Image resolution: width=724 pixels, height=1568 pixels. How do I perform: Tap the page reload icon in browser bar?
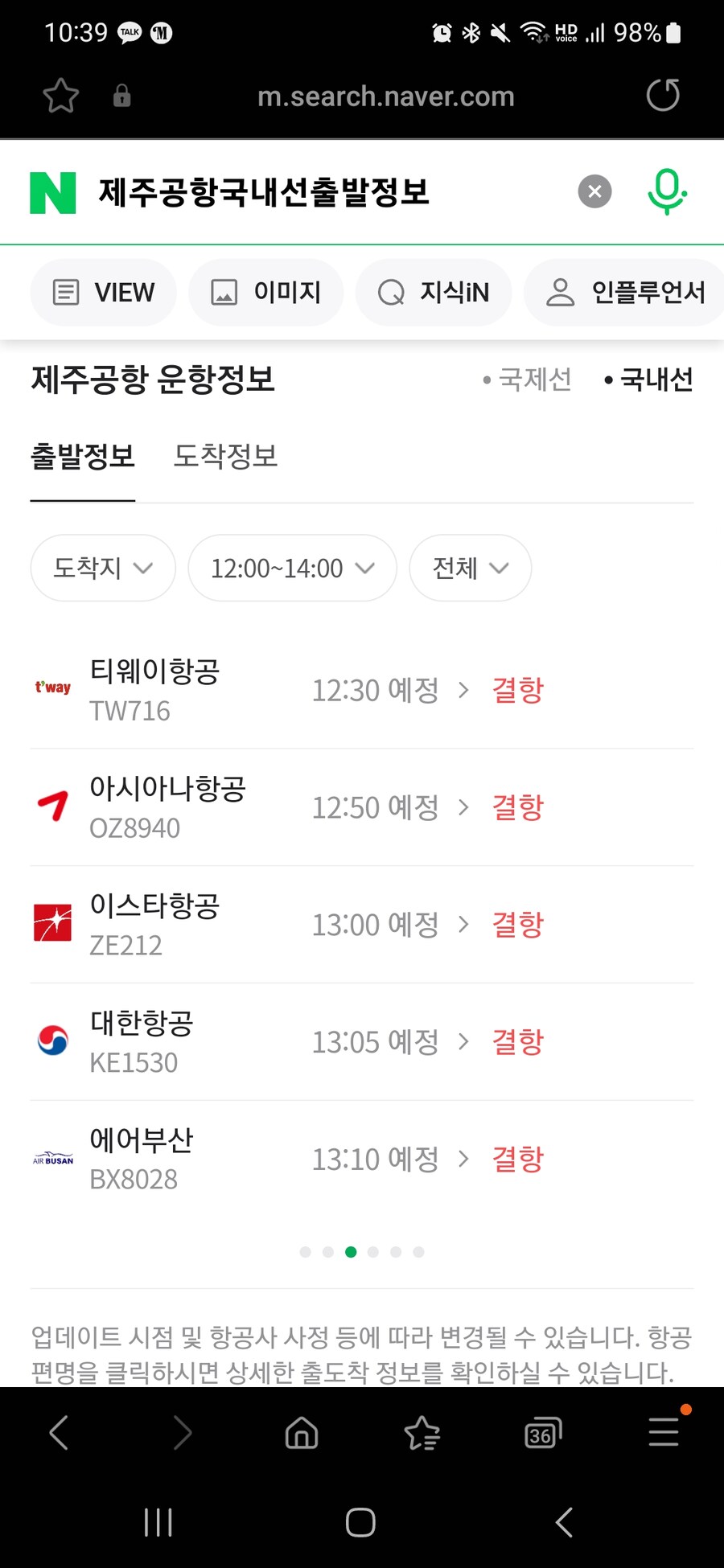pos(662,95)
